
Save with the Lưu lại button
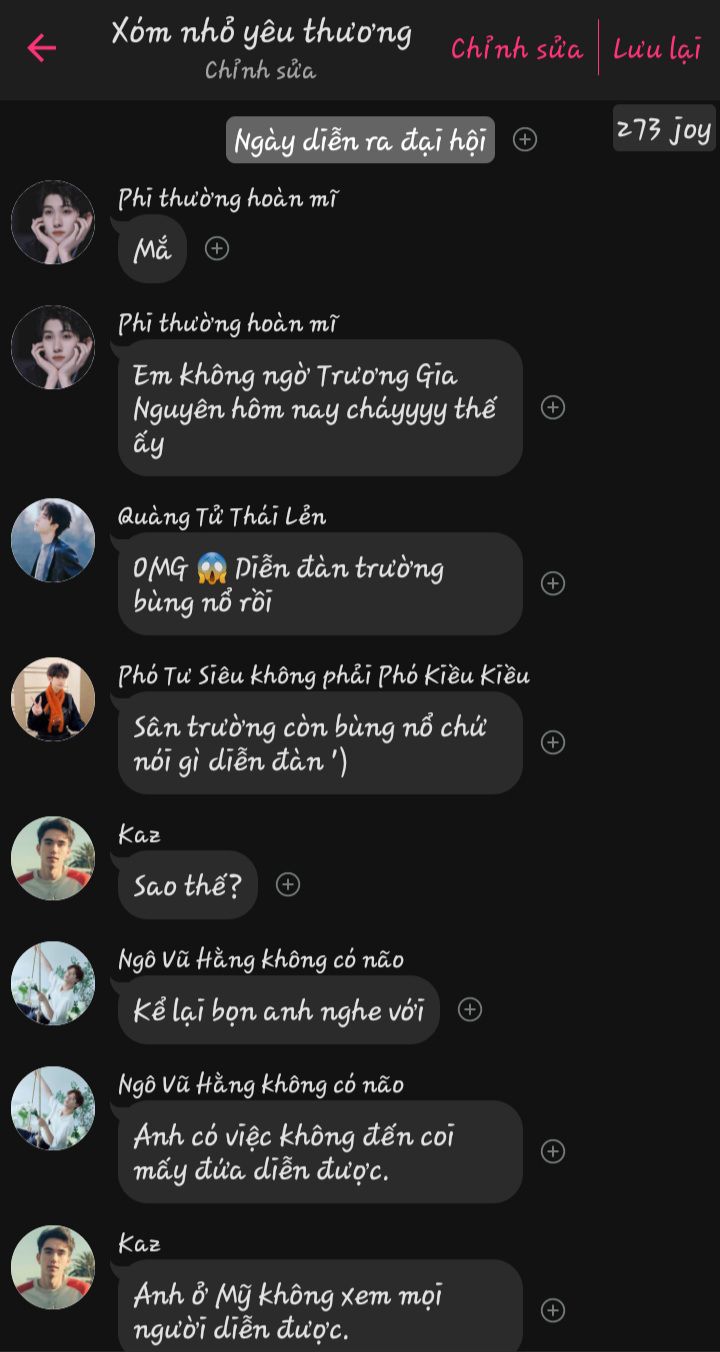point(657,48)
